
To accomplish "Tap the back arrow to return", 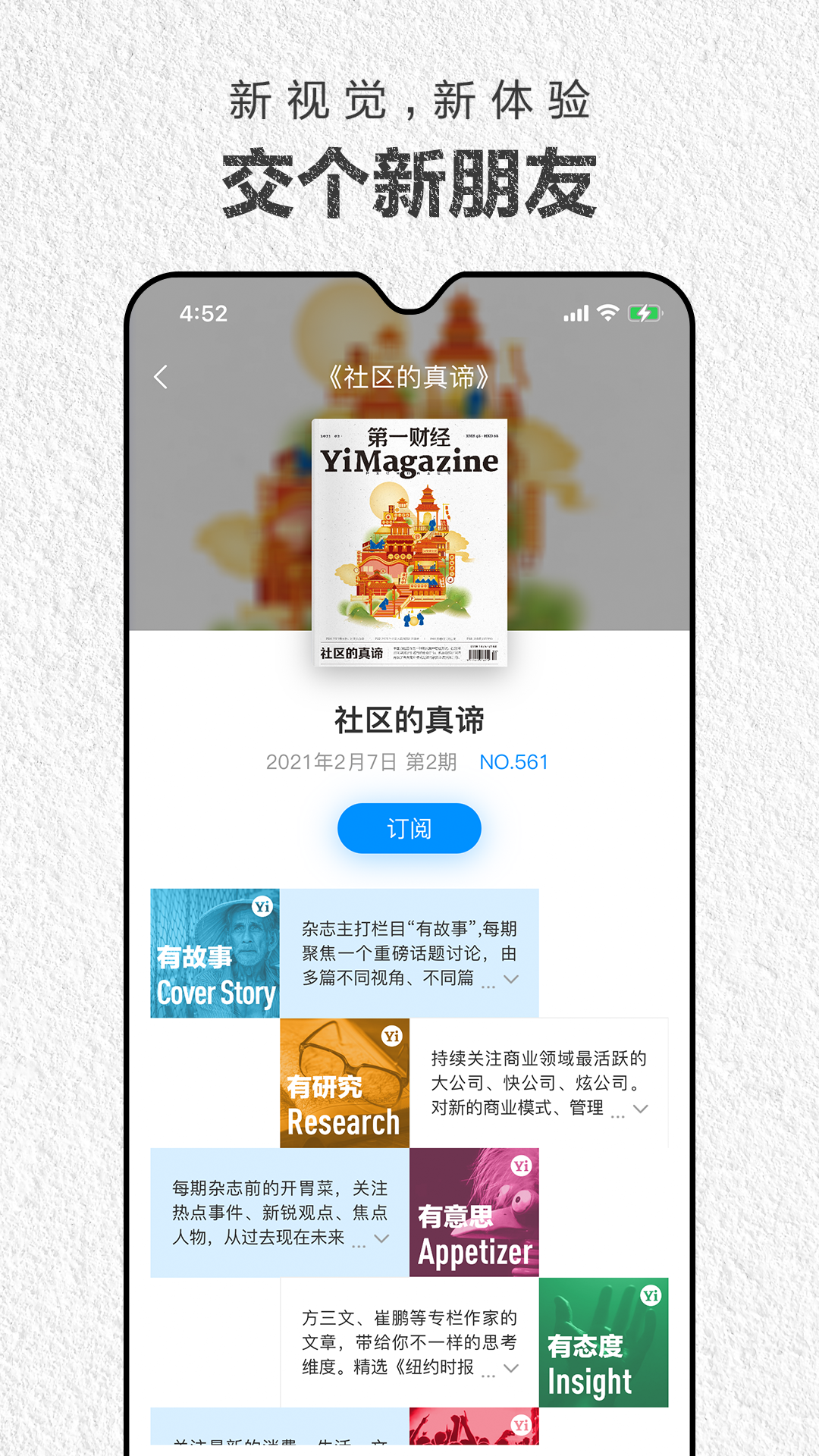I will (161, 377).
